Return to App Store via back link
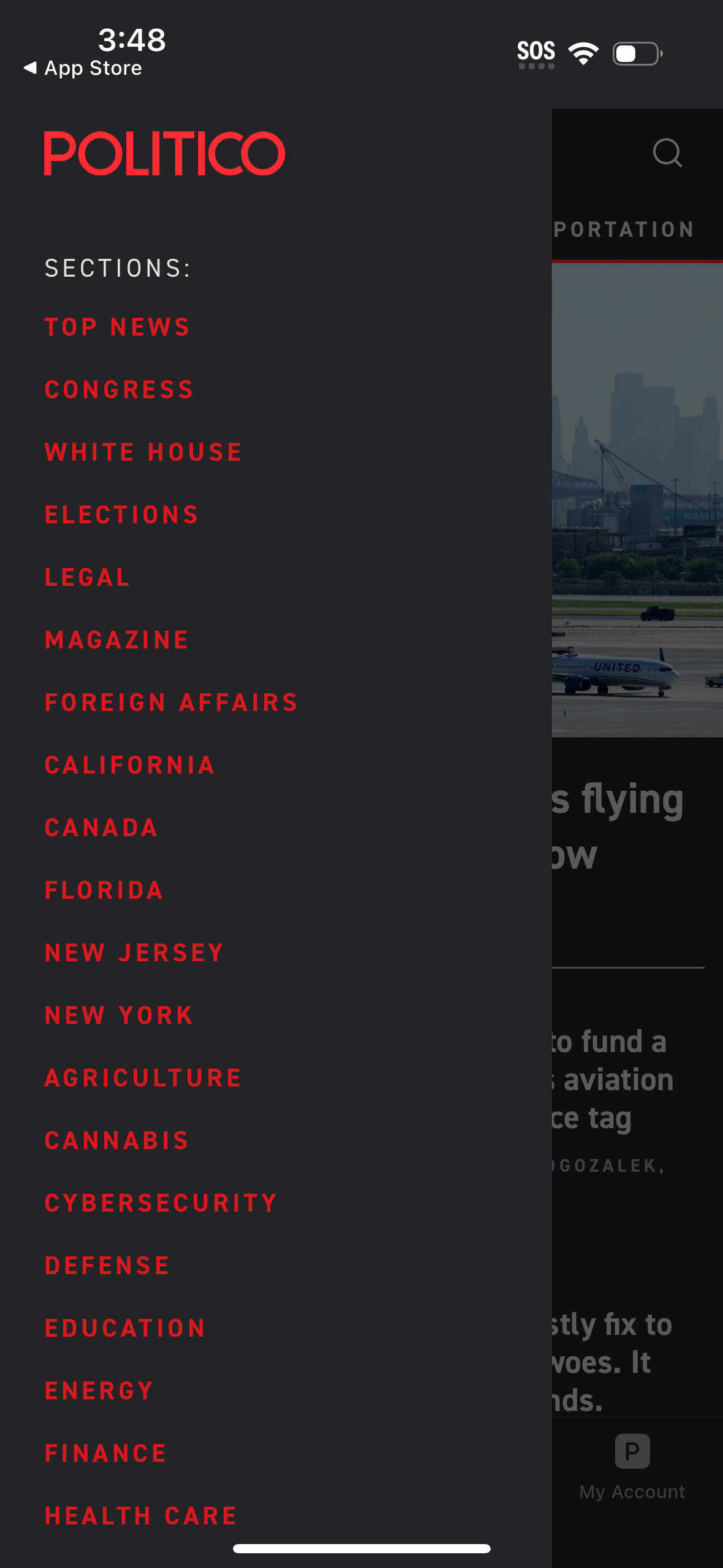Image resolution: width=723 pixels, height=1568 pixels. [83, 67]
